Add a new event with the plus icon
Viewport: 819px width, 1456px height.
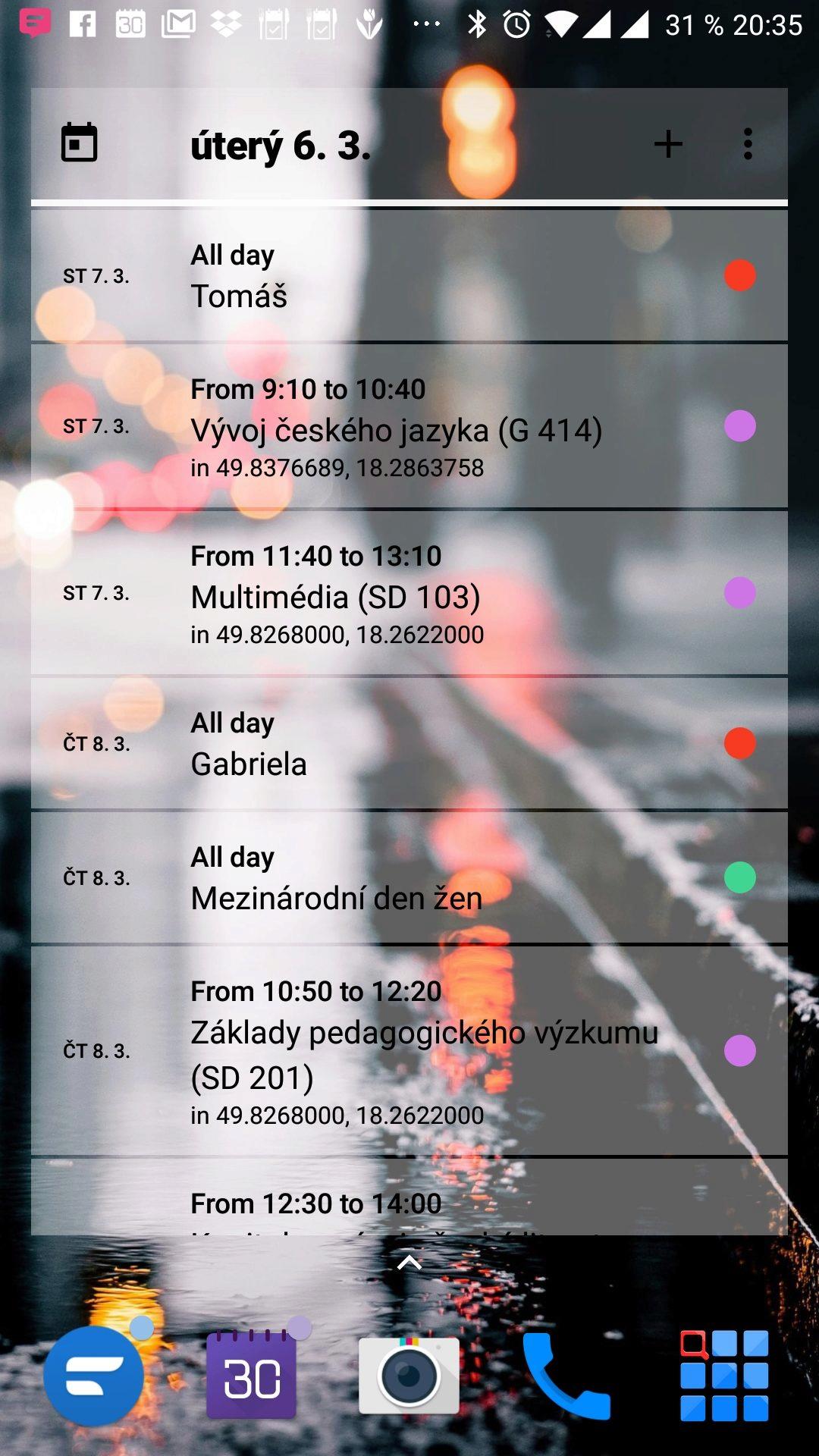(x=668, y=144)
